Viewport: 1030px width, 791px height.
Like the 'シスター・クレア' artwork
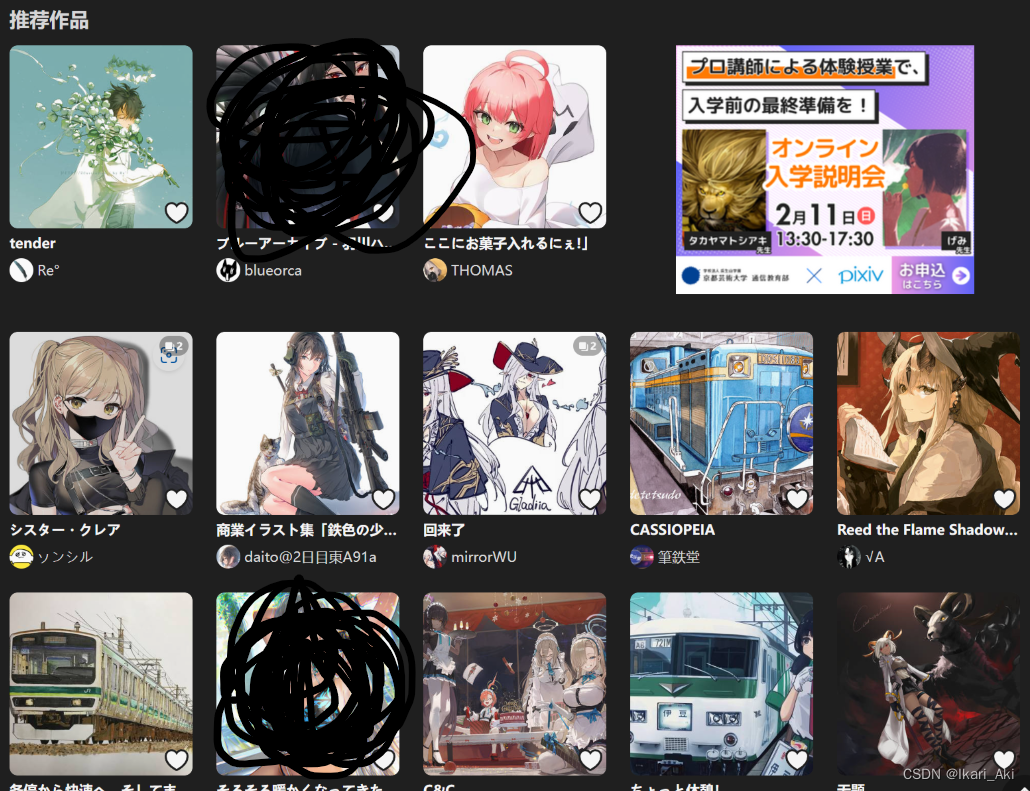(x=176, y=498)
